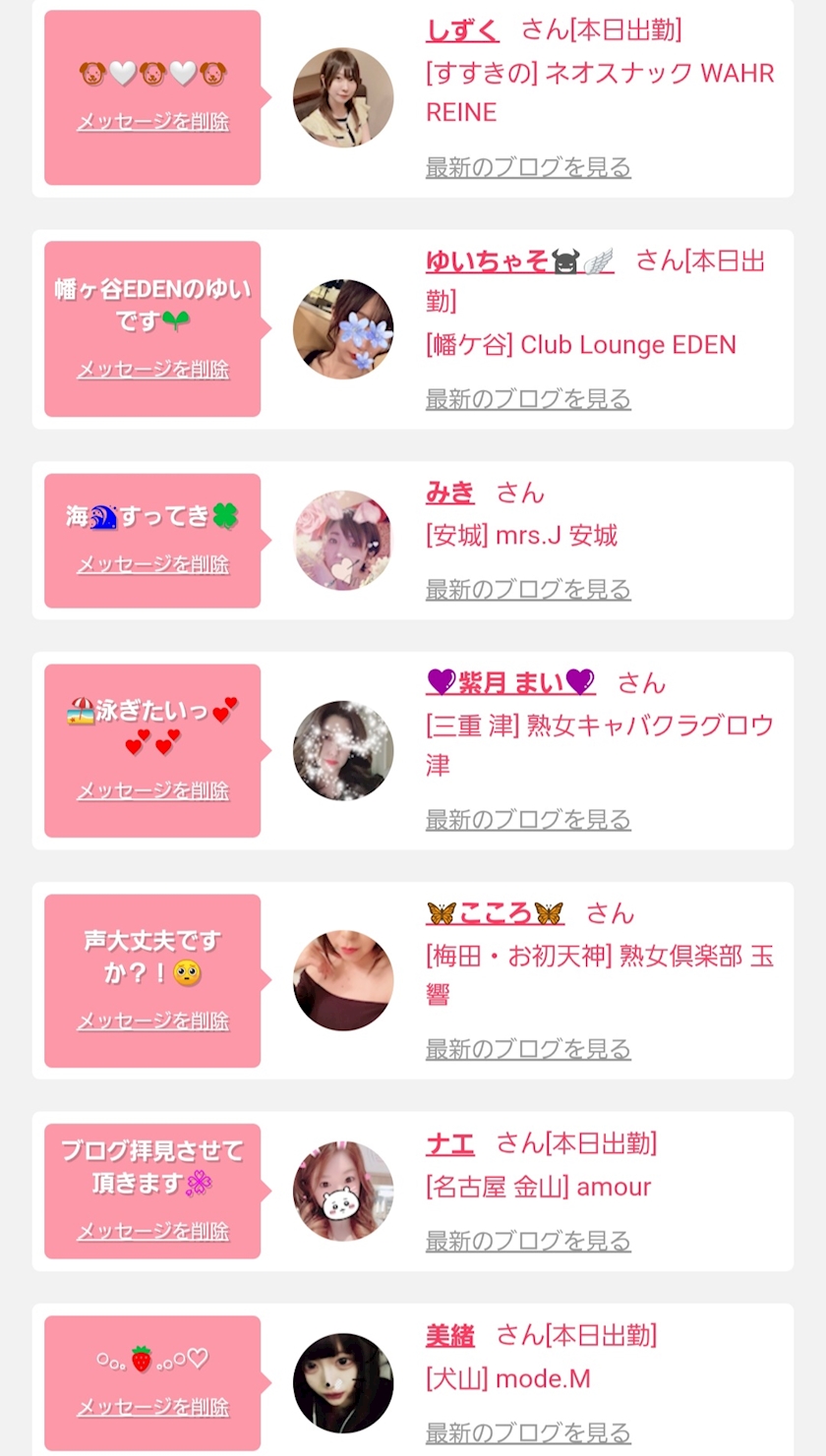Delete the 海すってき message
Viewport: 826px width, 1456px height.
pos(152,564)
